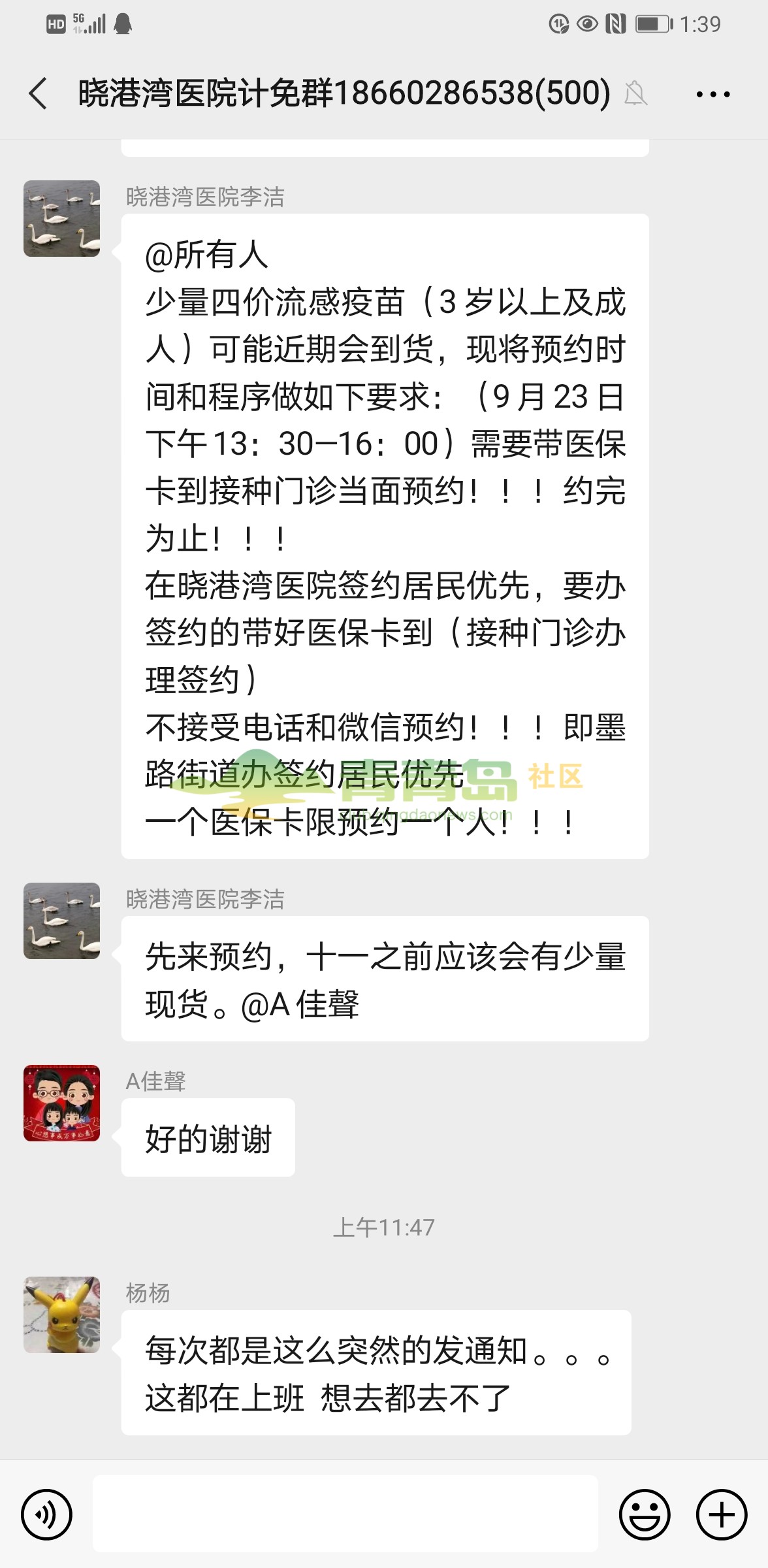This screenshot has height=1568, width=768.
Task: Open the emoji sticker panel
Action: 644,1514
